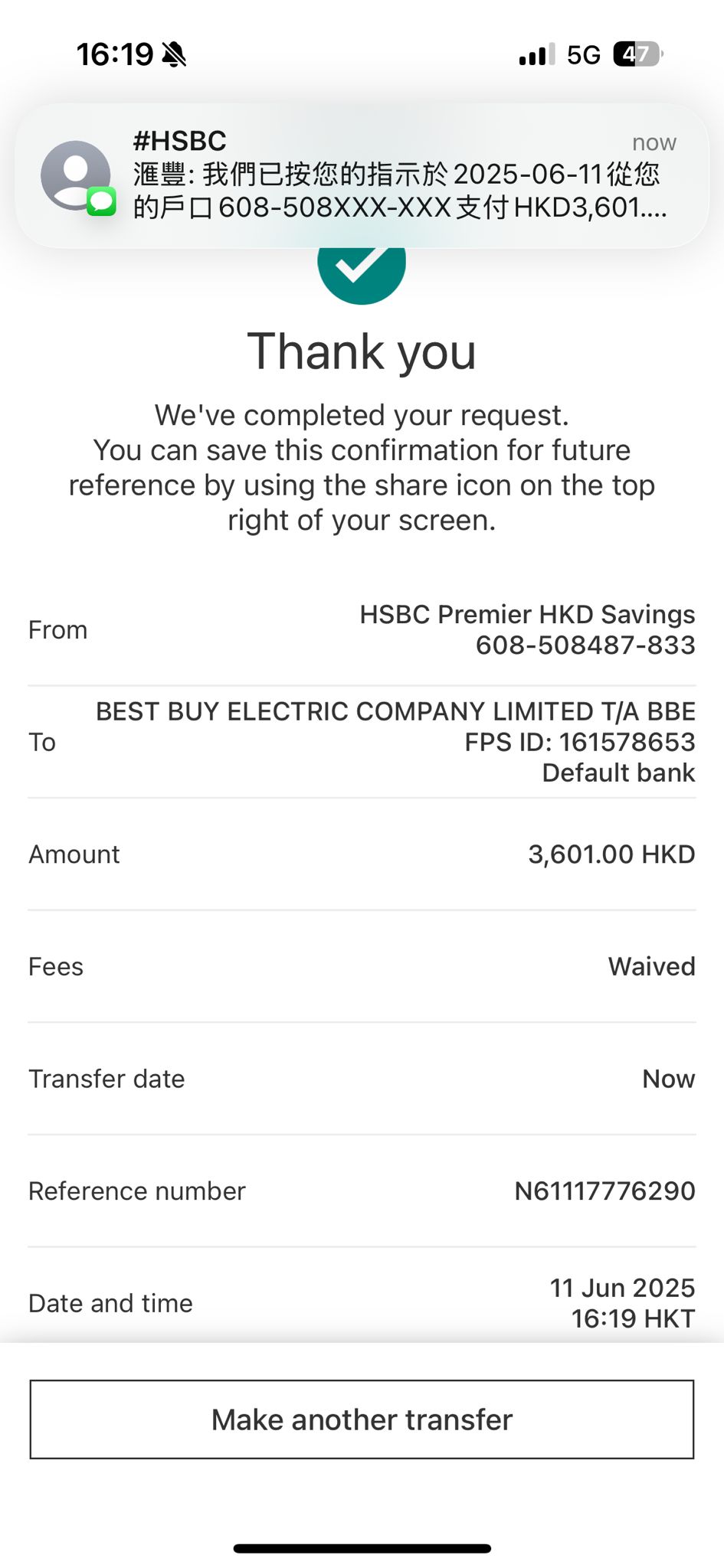
Task: Open the HSBC message notification banner
Action: 362,175
